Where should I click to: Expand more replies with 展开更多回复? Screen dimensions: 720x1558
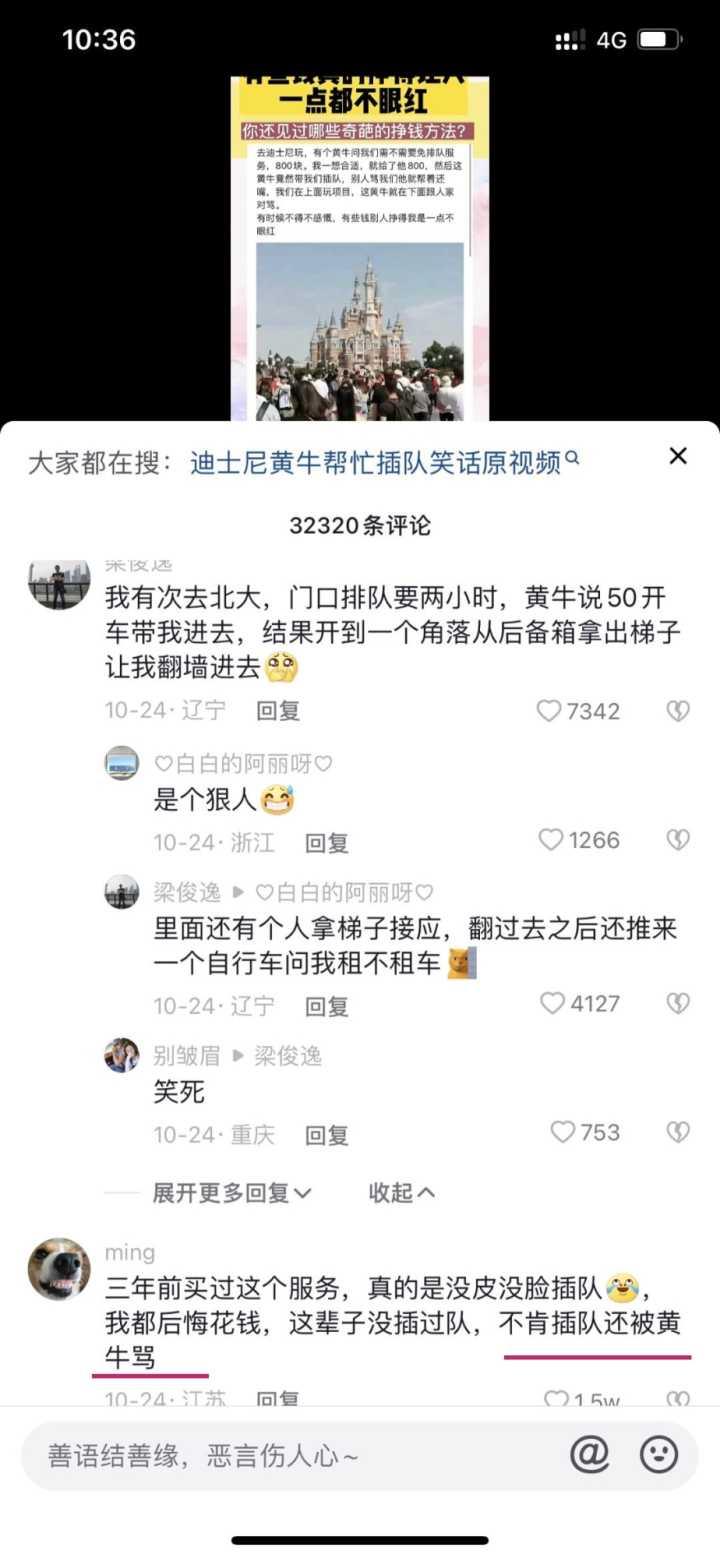coord(232,1192)
